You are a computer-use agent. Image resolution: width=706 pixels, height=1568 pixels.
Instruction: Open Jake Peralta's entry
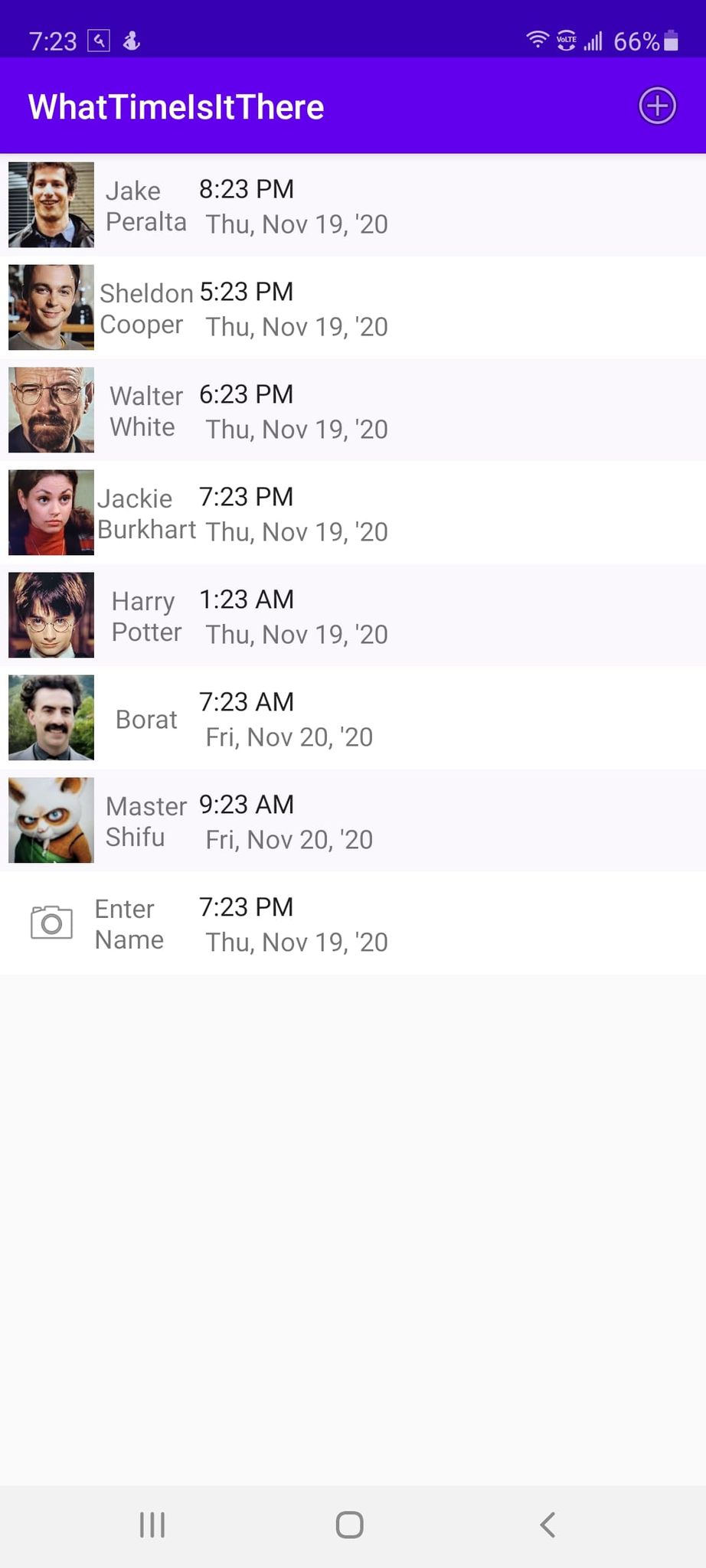(x=352, y=205)
